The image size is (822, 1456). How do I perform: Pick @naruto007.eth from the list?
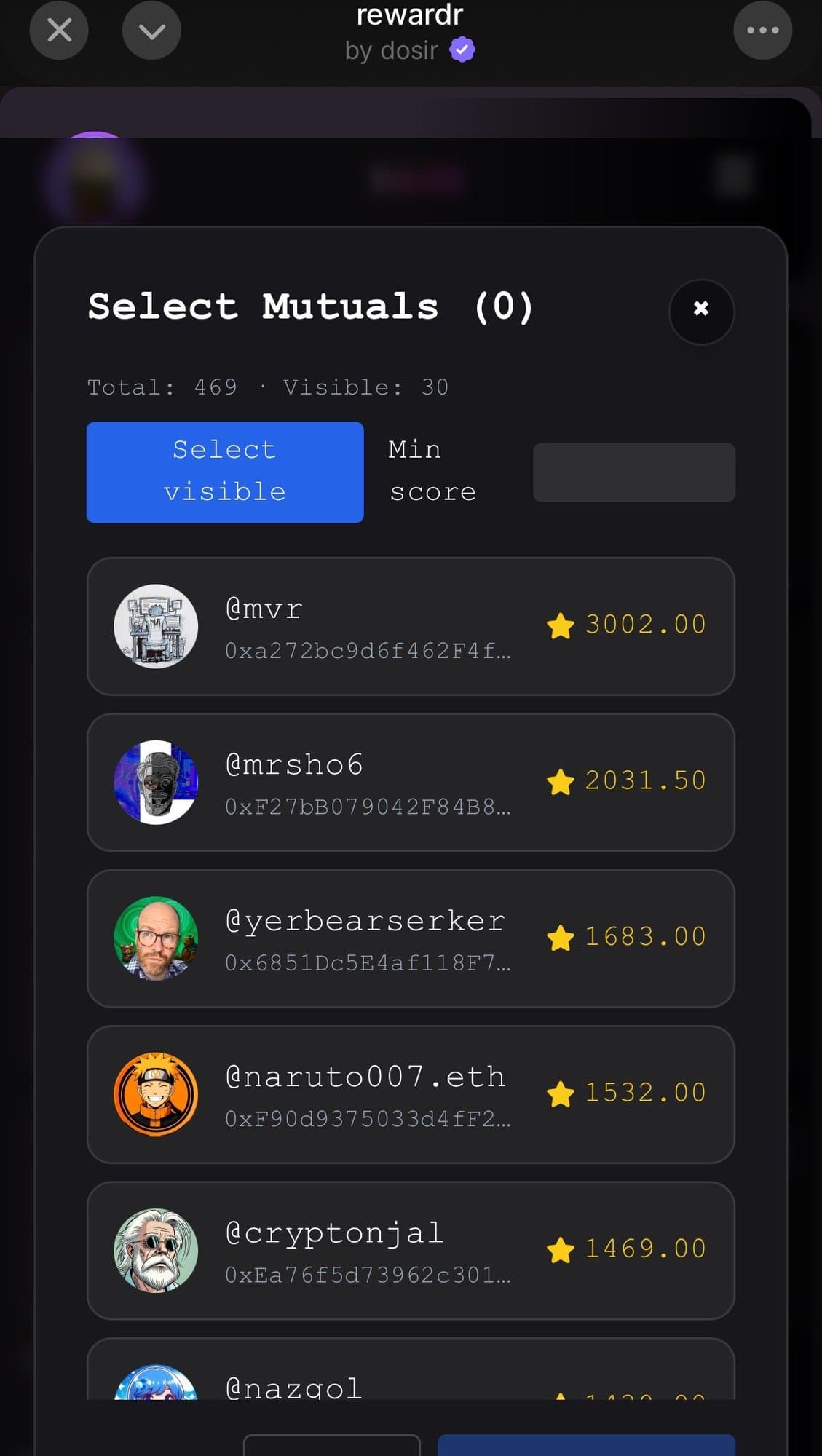(411, 1093)
